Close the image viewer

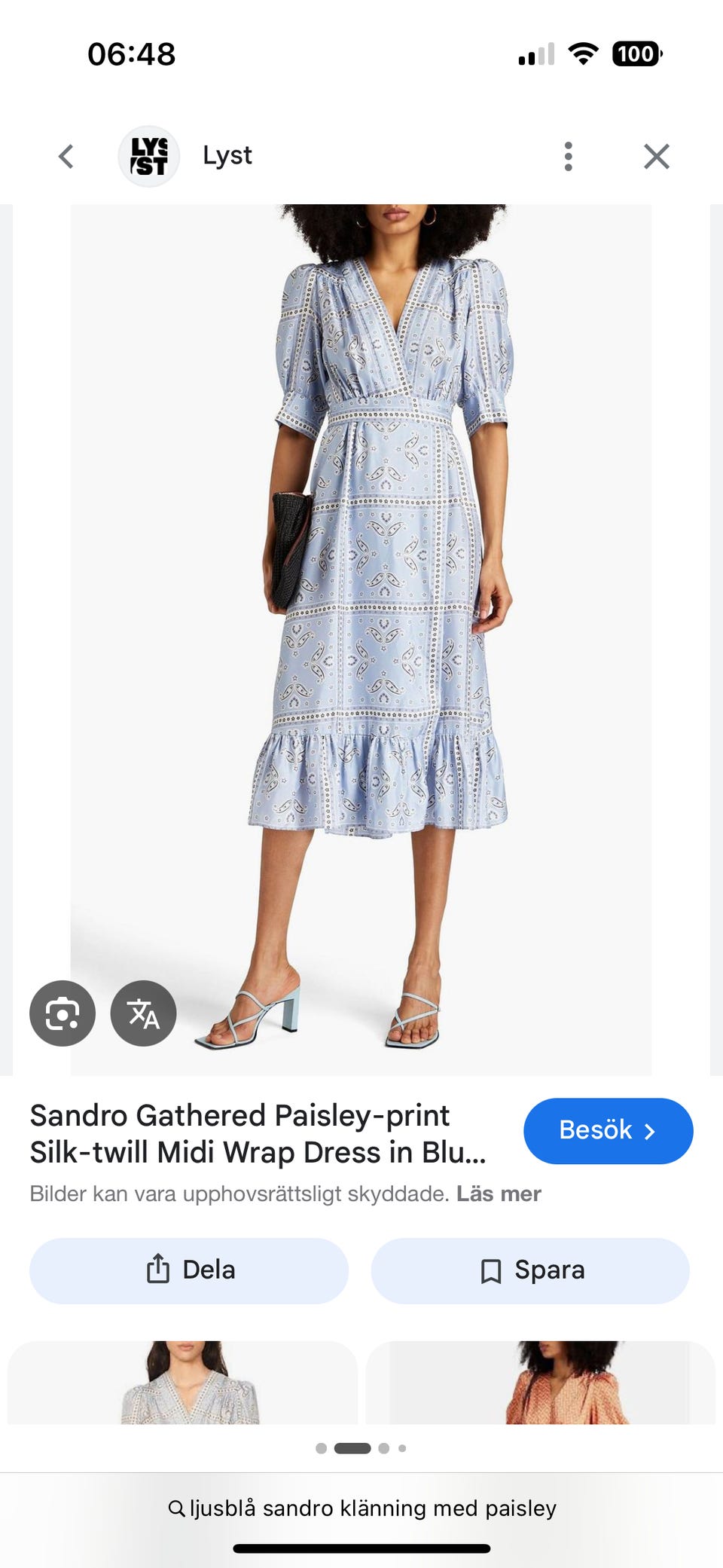[x=657, y=157]
